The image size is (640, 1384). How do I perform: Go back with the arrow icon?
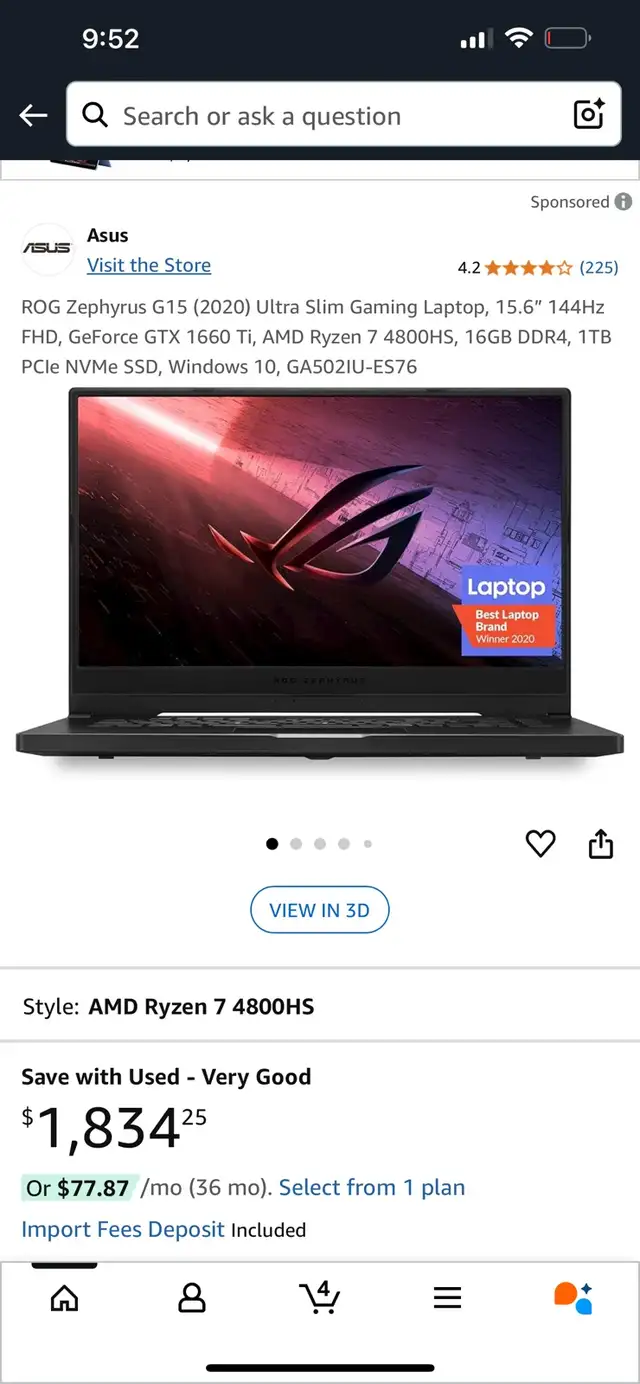point(33,116)
